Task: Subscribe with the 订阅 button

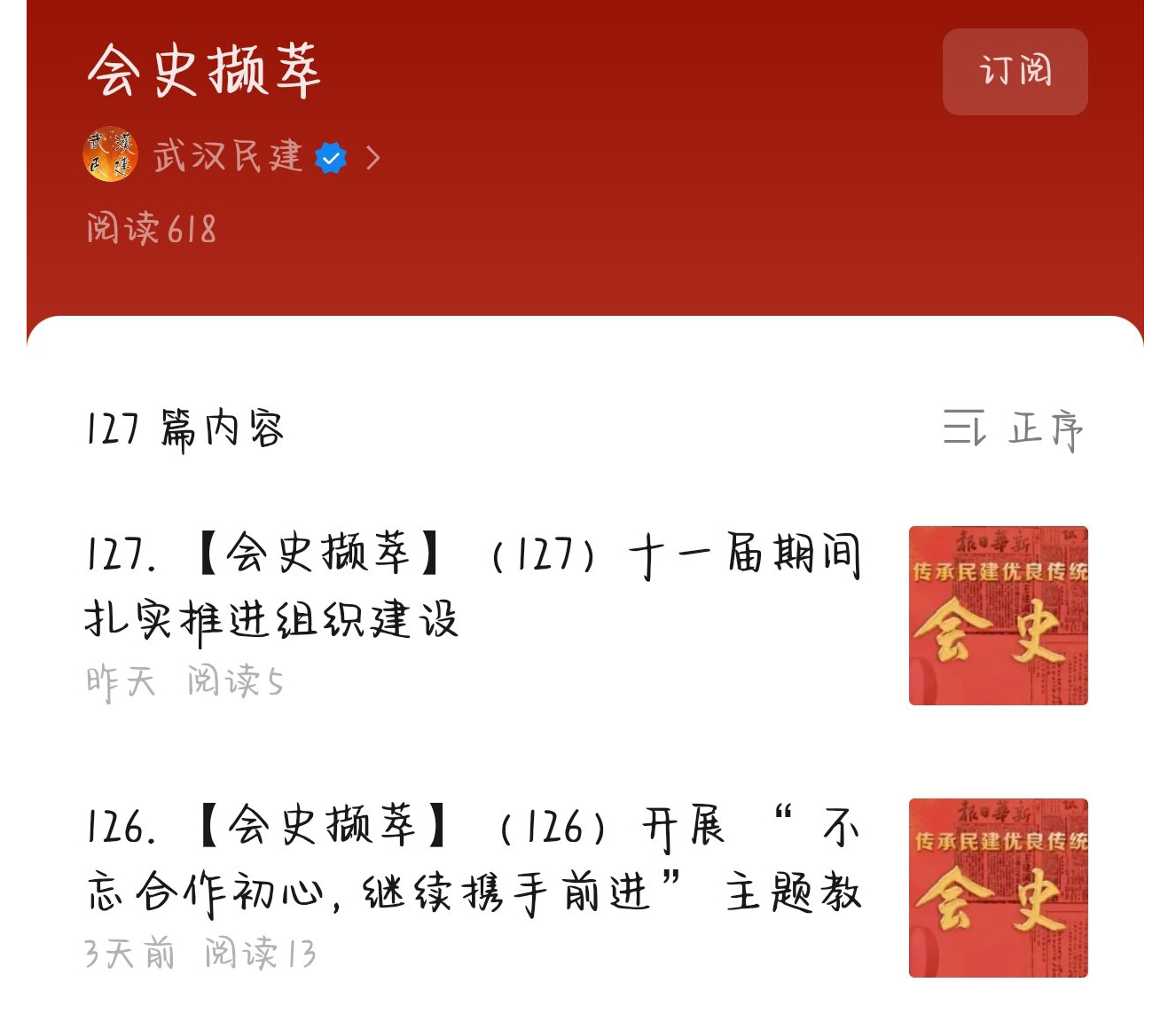Action: [1015, 72]
